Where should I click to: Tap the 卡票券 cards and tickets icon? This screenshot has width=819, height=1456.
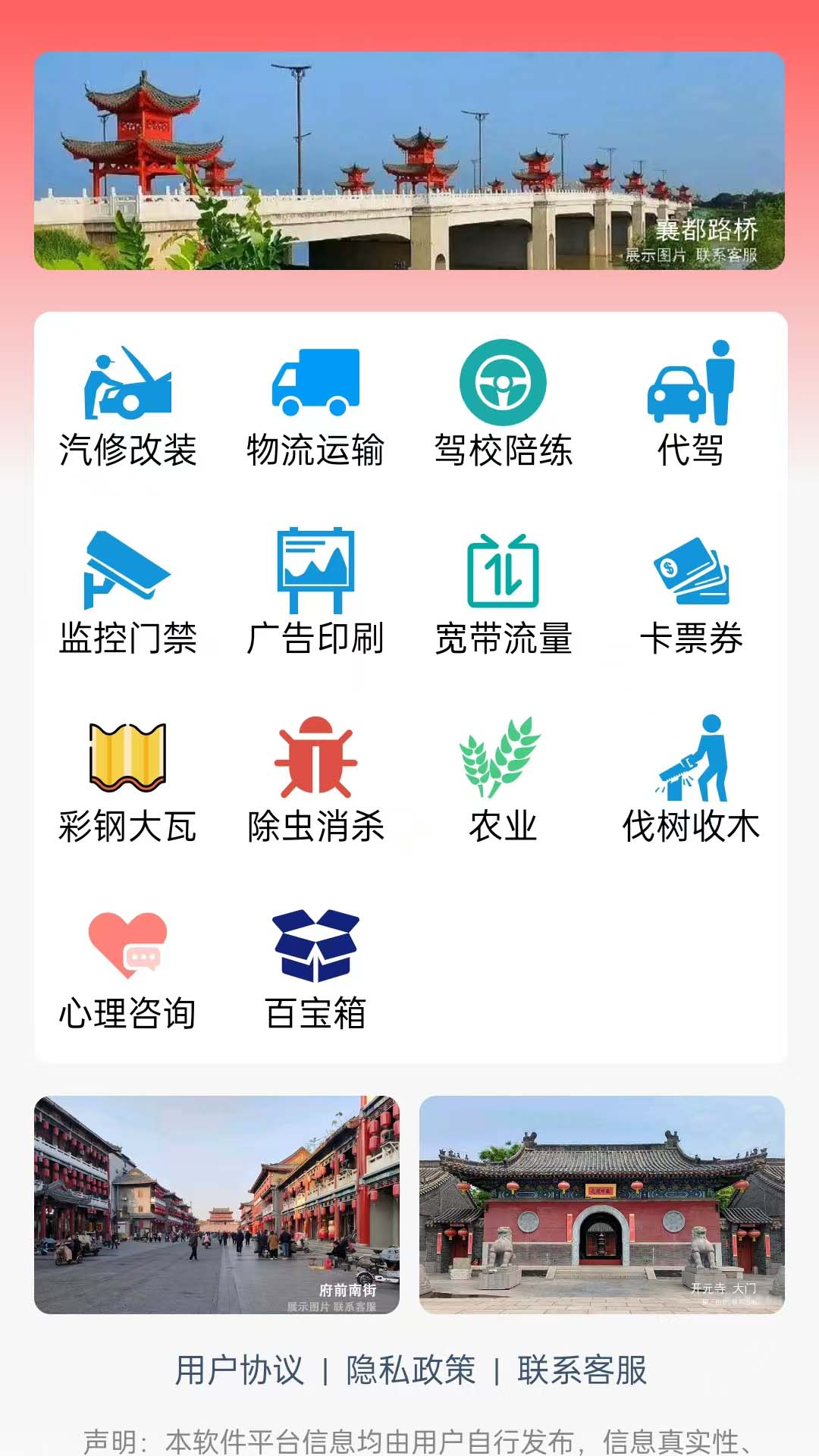(x=692, y=599)
